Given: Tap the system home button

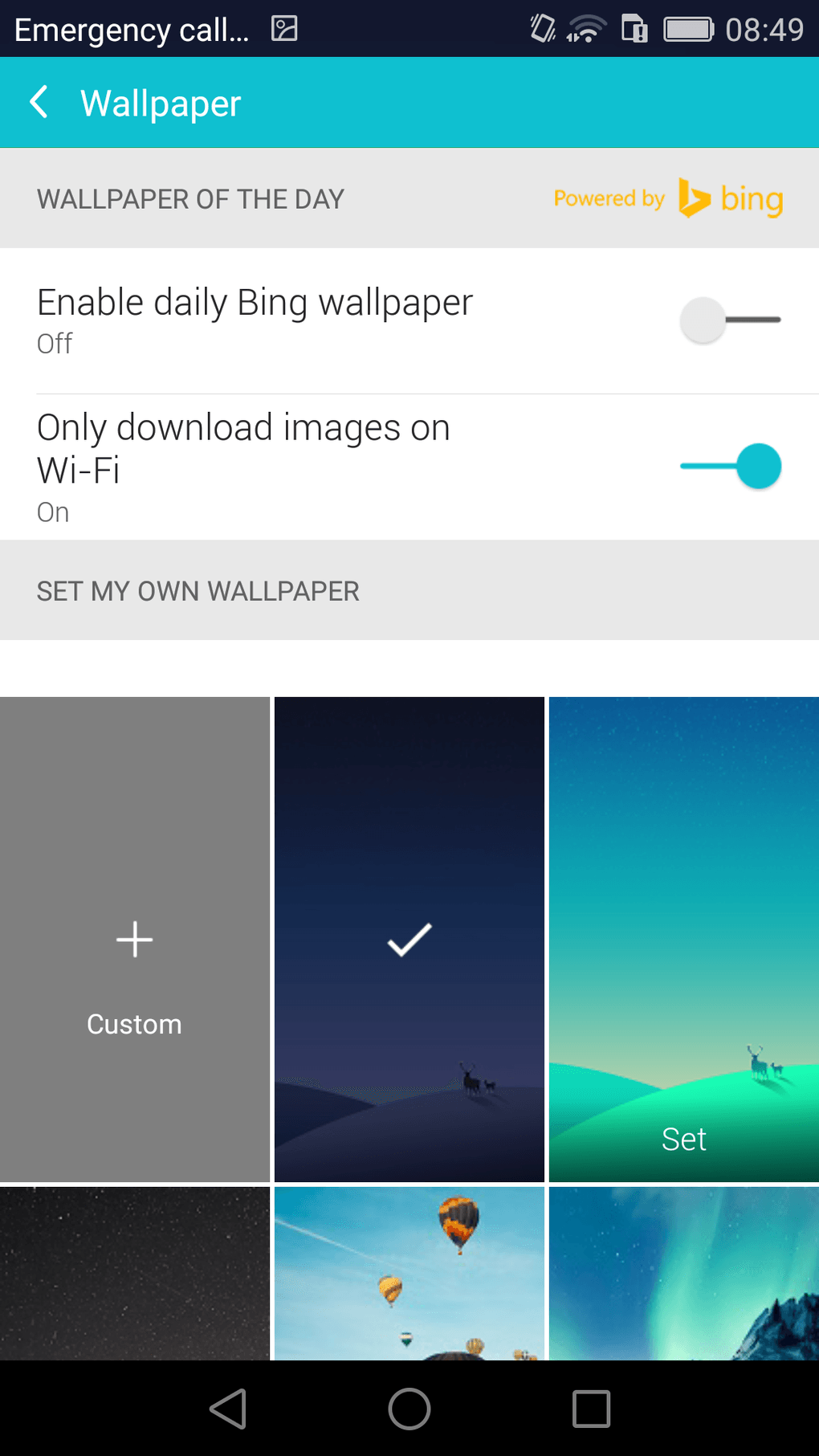Looking at the screenshot, I should 409,1409.
